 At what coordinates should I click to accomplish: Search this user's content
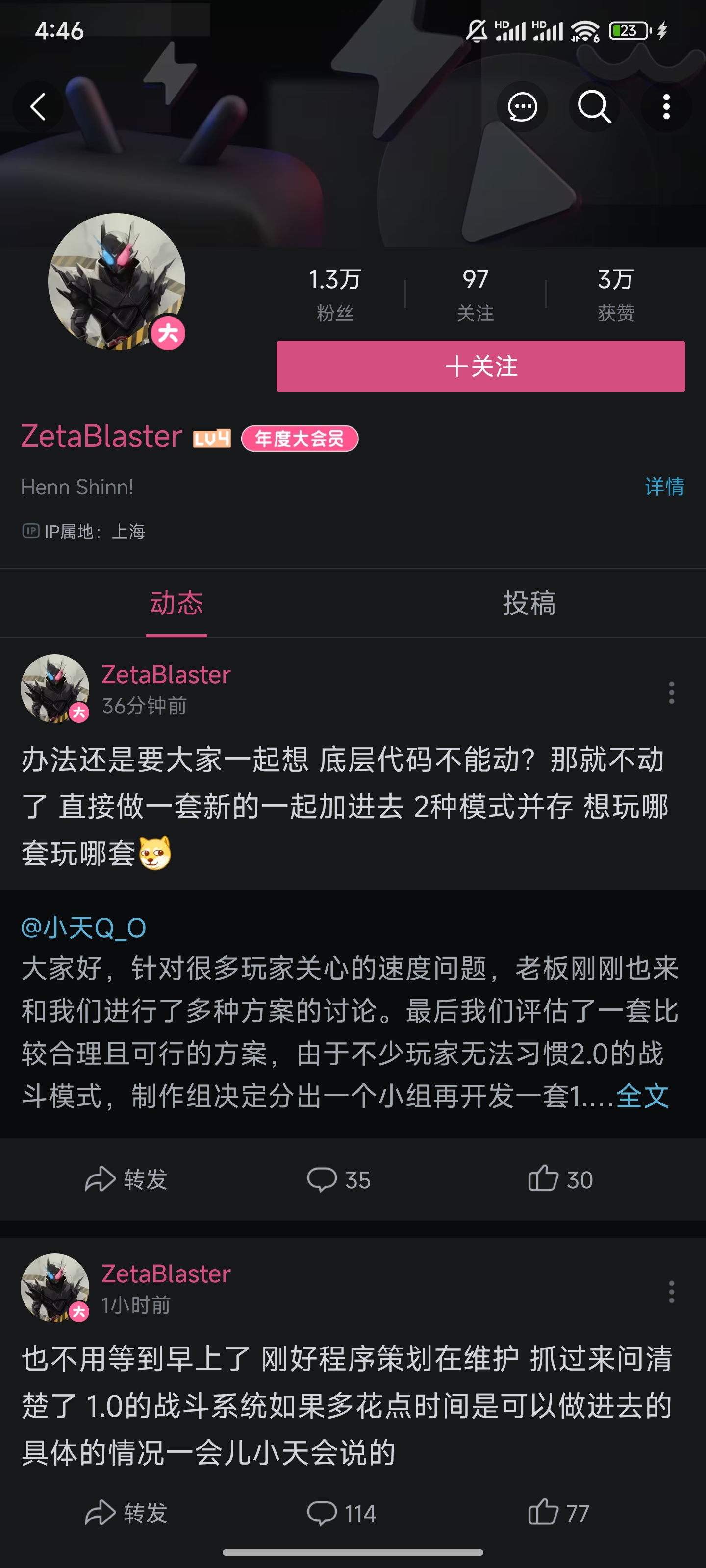pos(594,107)
